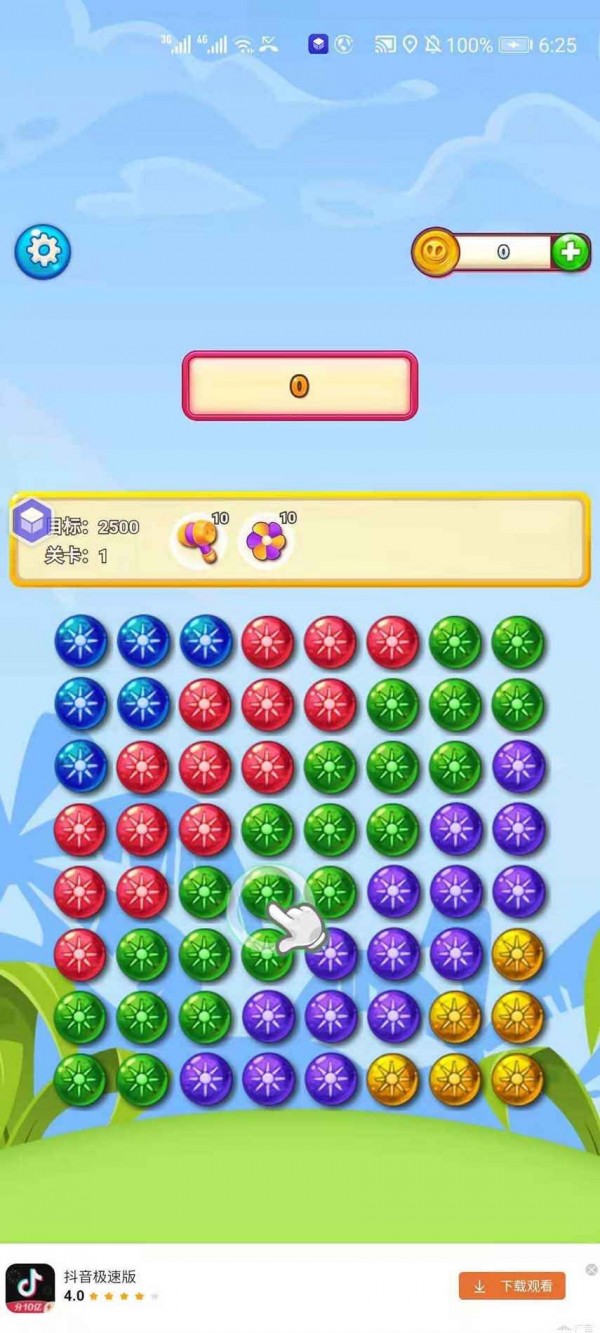
Task: Open the purple cube icon
Action: click(31, 520)
